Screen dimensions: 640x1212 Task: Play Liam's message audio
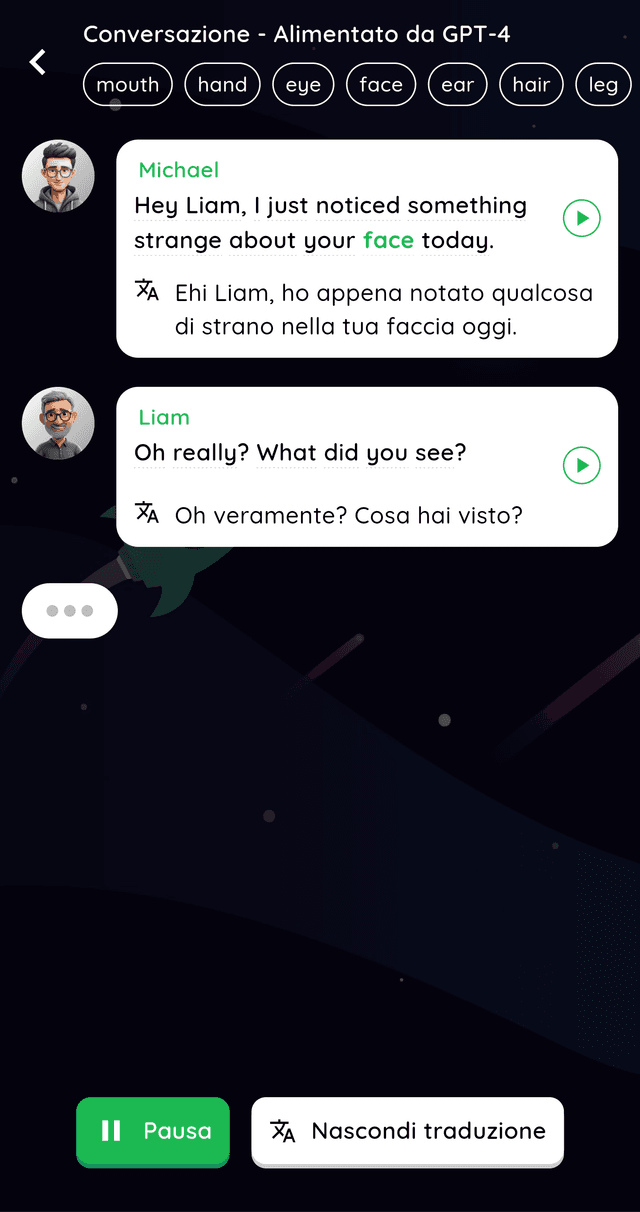(x=582, y=465)
